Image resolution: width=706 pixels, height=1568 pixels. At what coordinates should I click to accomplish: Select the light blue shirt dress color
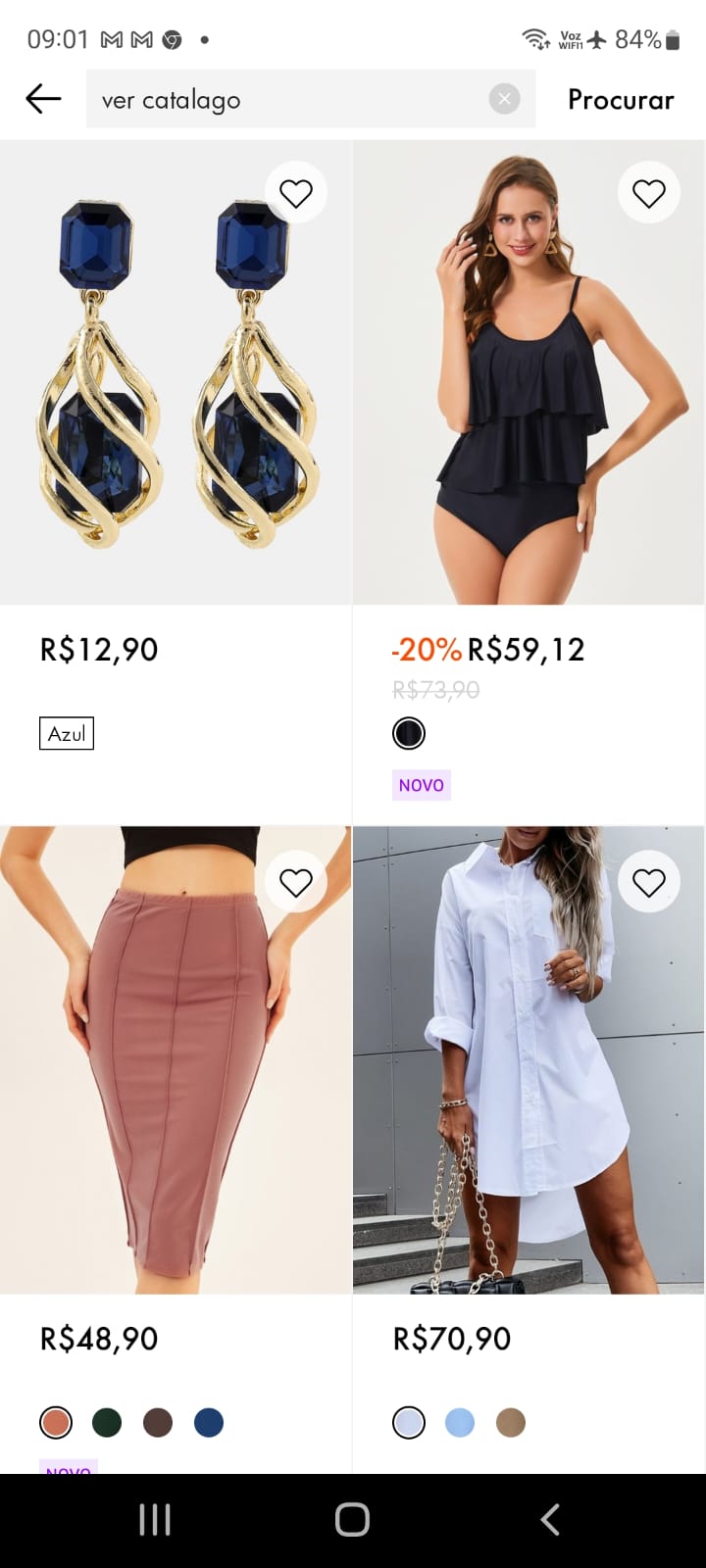coord(460,1423)
